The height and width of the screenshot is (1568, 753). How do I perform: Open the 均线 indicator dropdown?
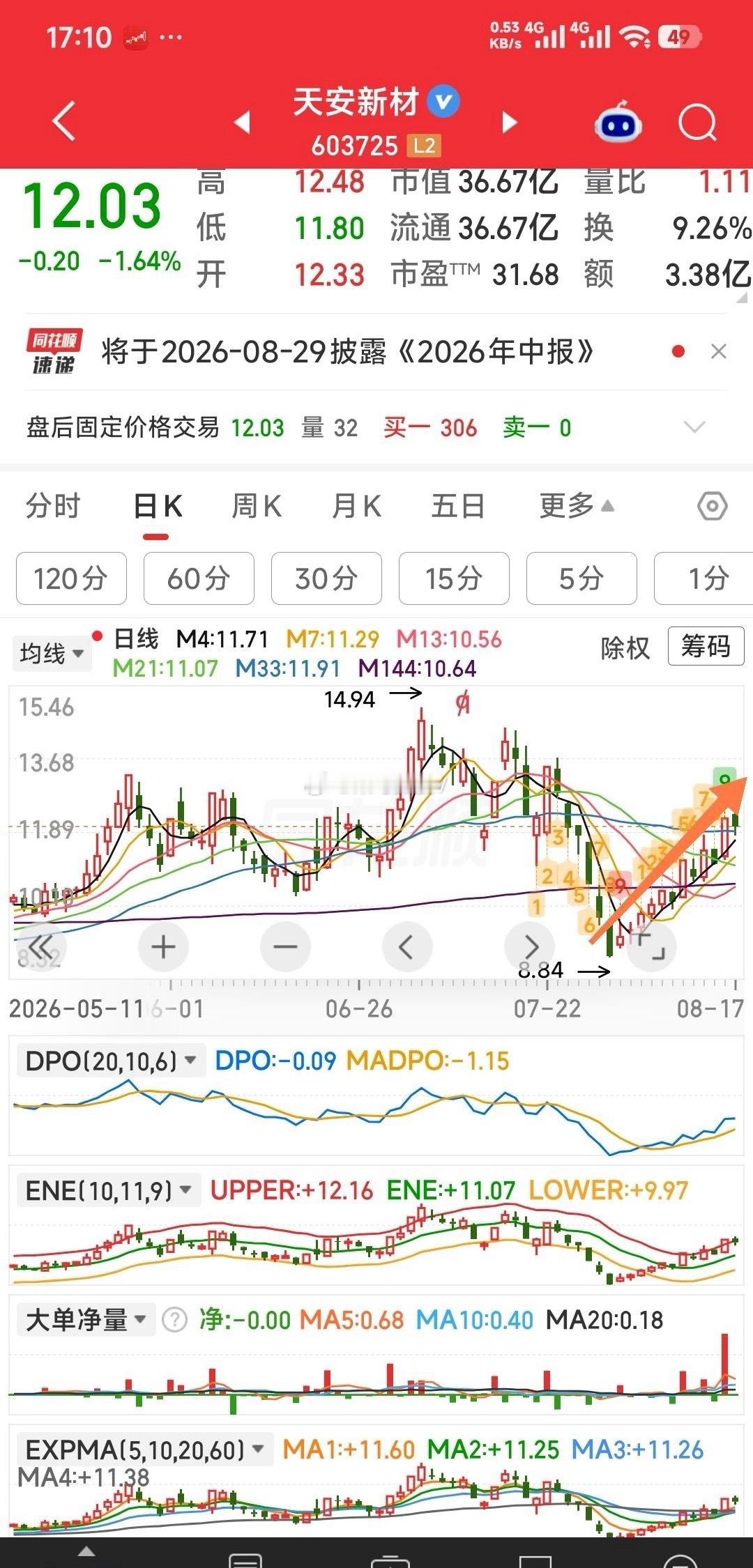[x=52, y=654]
